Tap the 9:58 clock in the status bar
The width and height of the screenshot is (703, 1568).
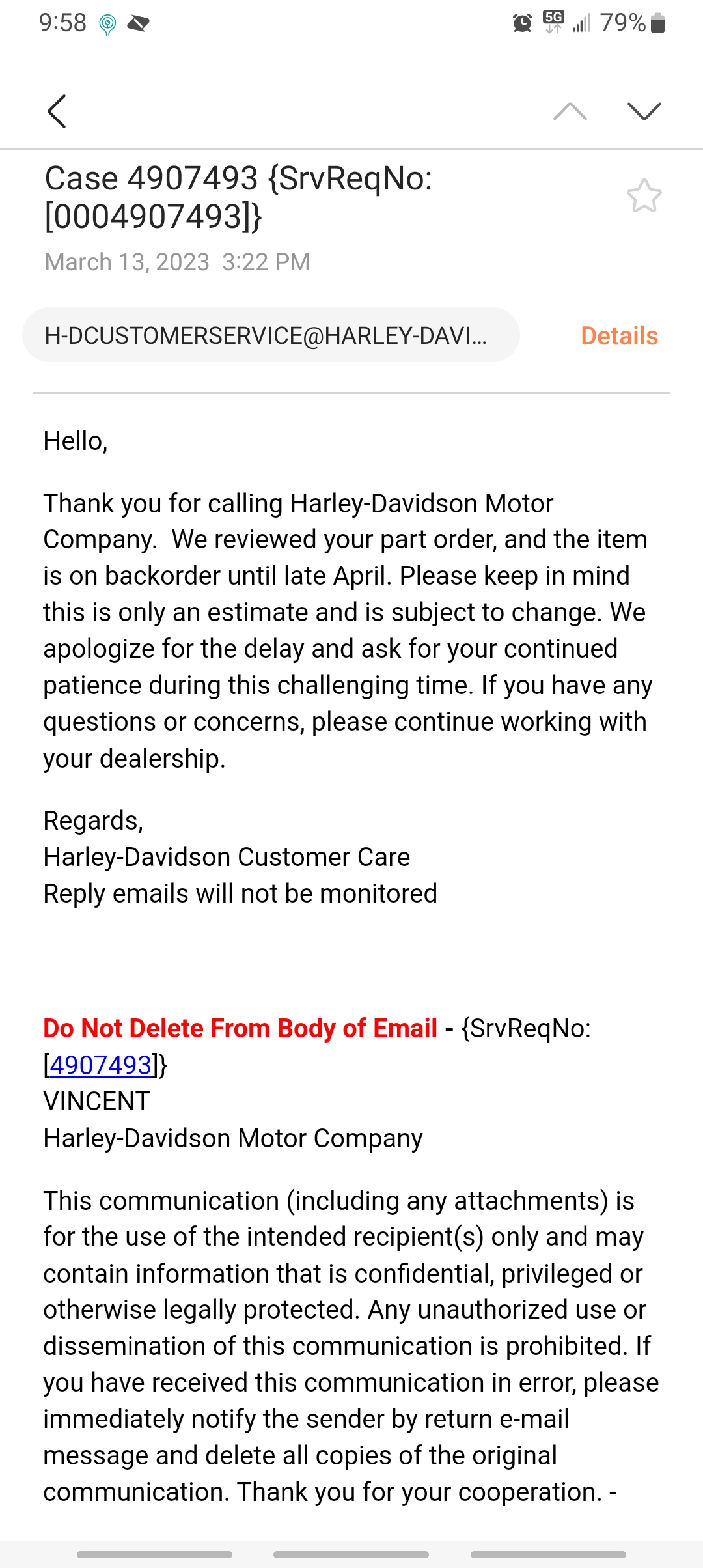(x=62, y=22)
